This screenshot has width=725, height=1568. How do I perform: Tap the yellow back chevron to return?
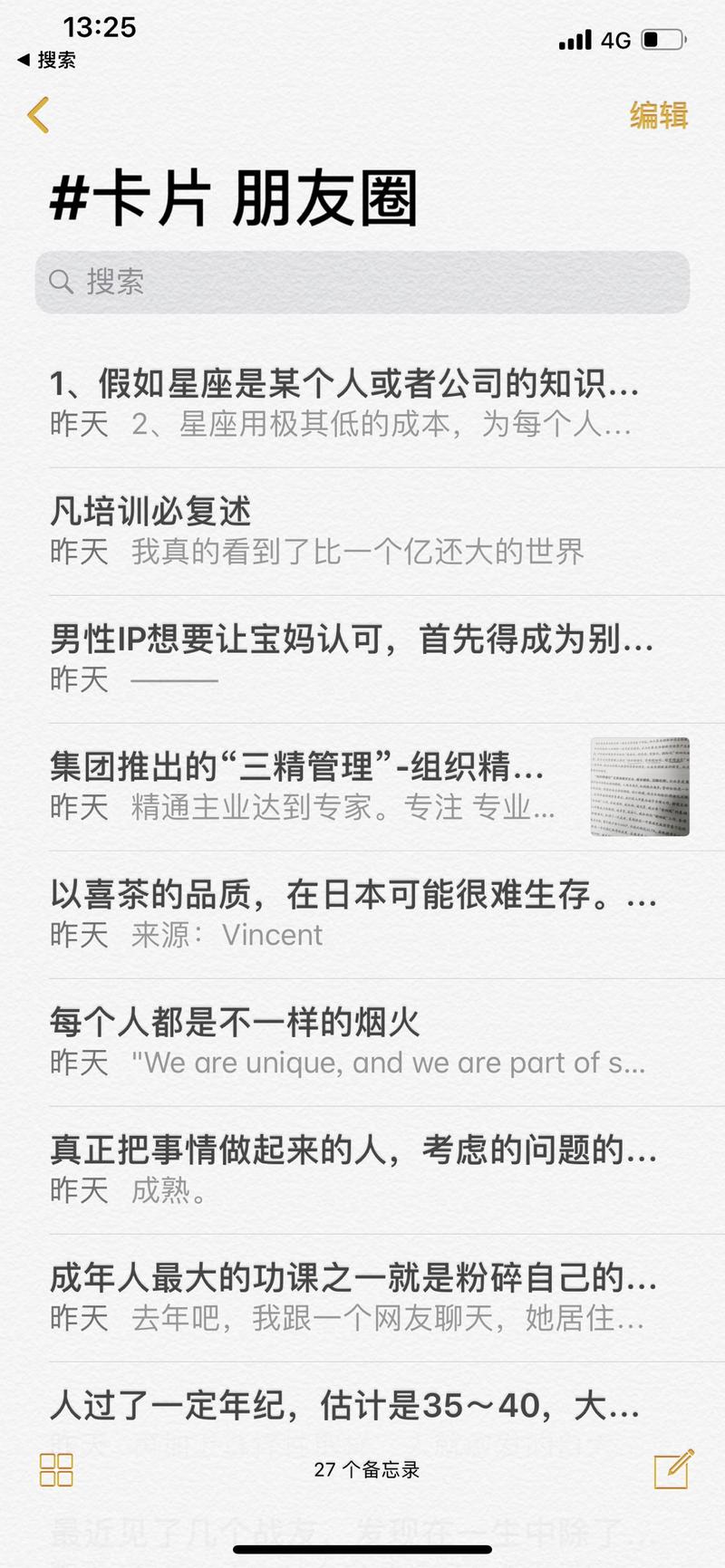tap(38, 116)
